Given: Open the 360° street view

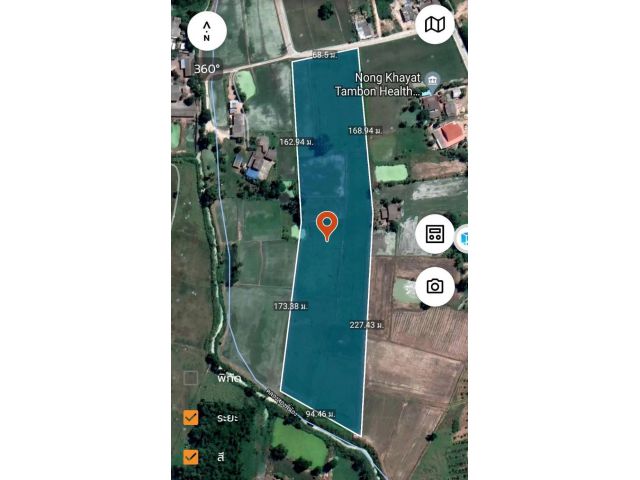Looking at the screenshot, I should (207, 69).
